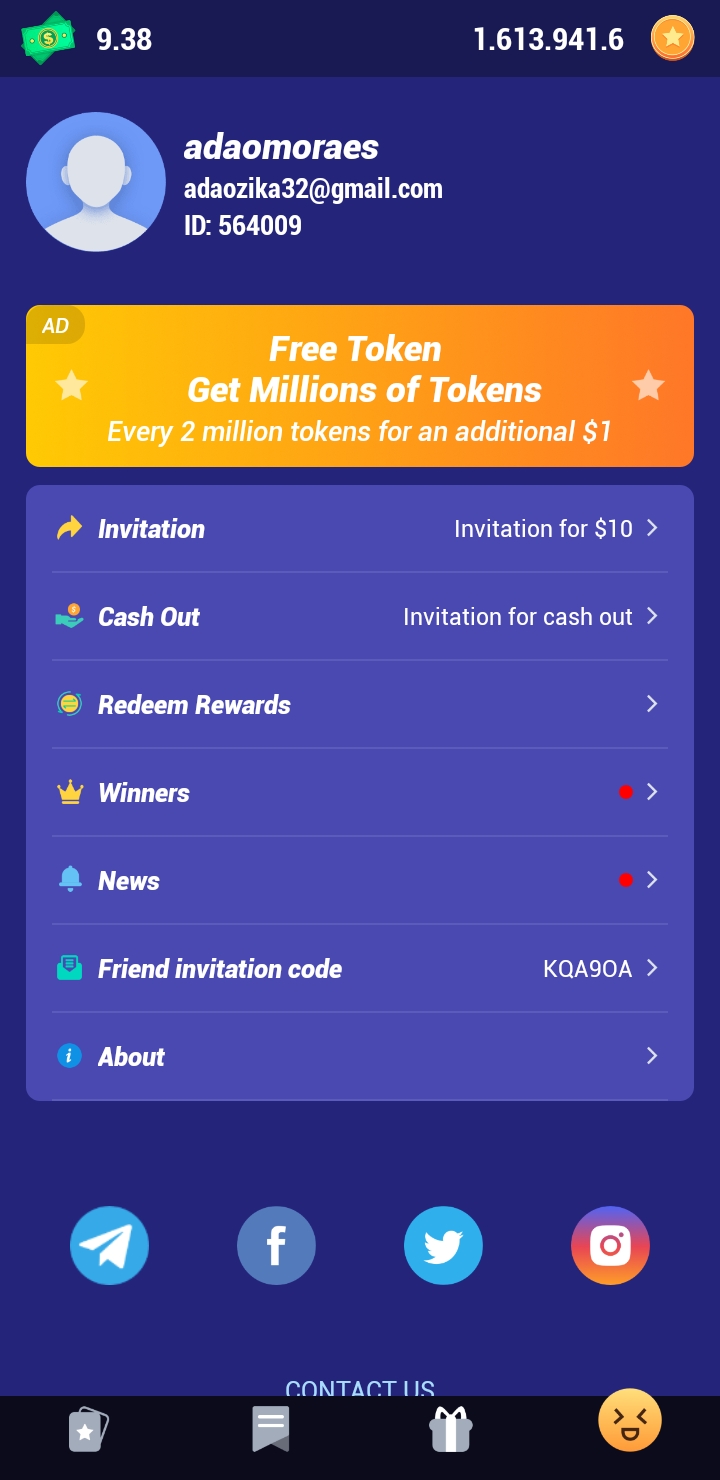The width and height of the screenshot is (720, 1480).
Task: Open the Telegram channel icon
Action: click(109, 1245)
